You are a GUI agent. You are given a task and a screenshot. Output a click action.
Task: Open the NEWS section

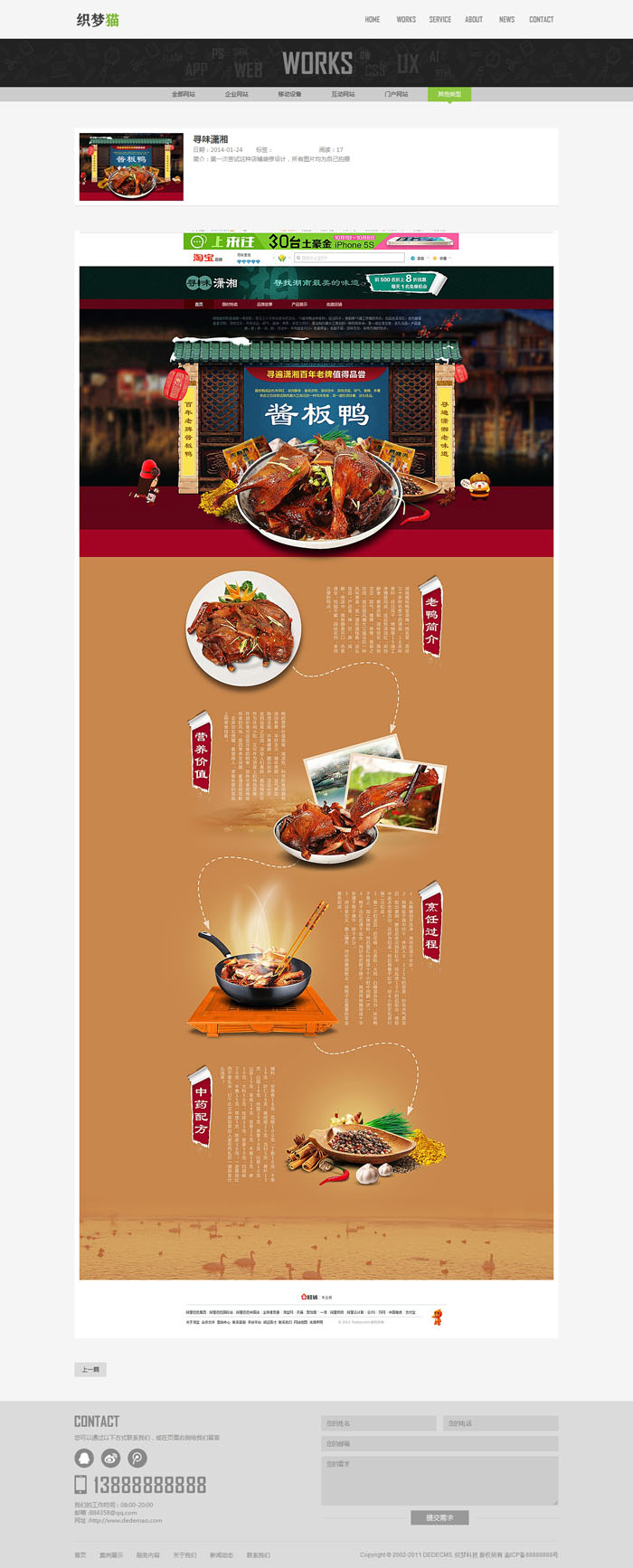(x=506, y=19)
